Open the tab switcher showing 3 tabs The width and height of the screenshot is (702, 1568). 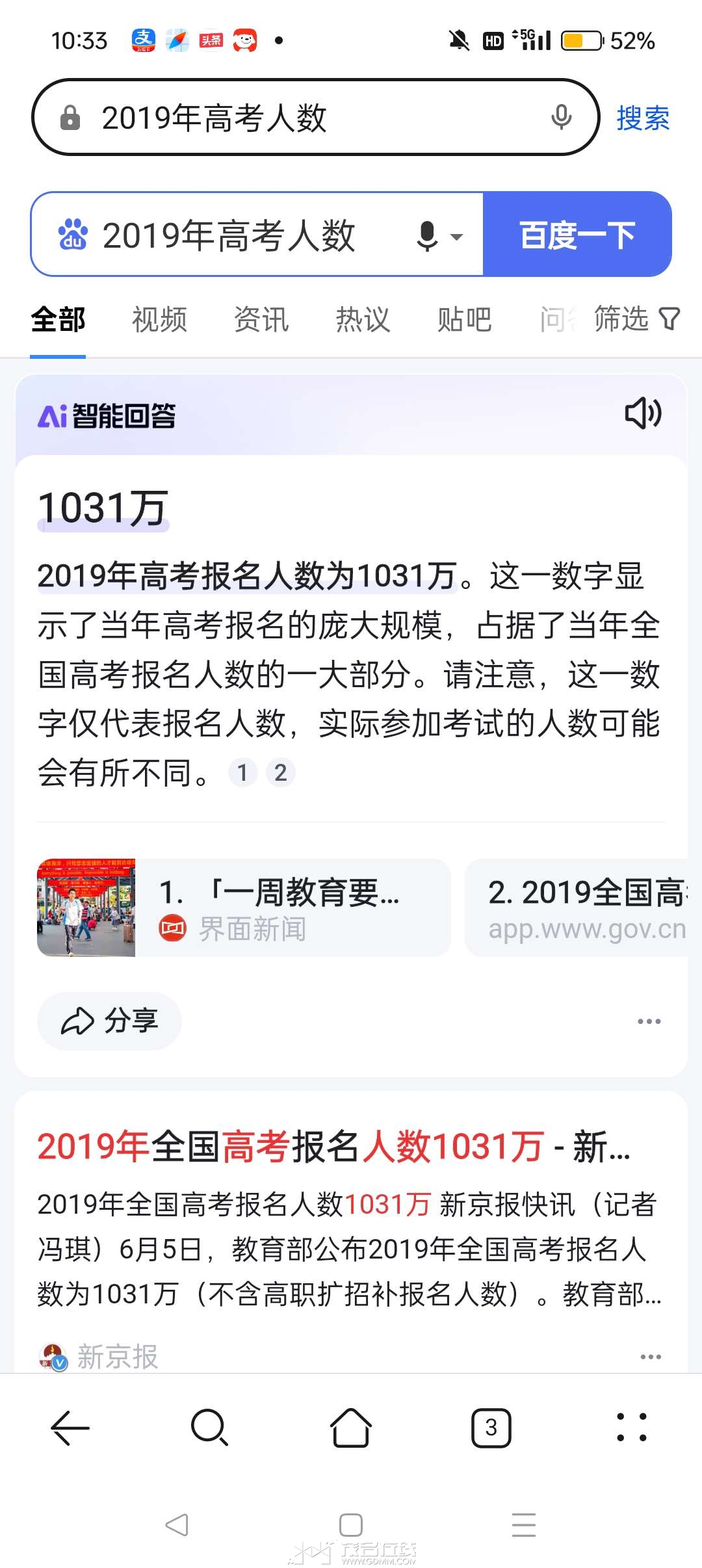point(491,1428)
